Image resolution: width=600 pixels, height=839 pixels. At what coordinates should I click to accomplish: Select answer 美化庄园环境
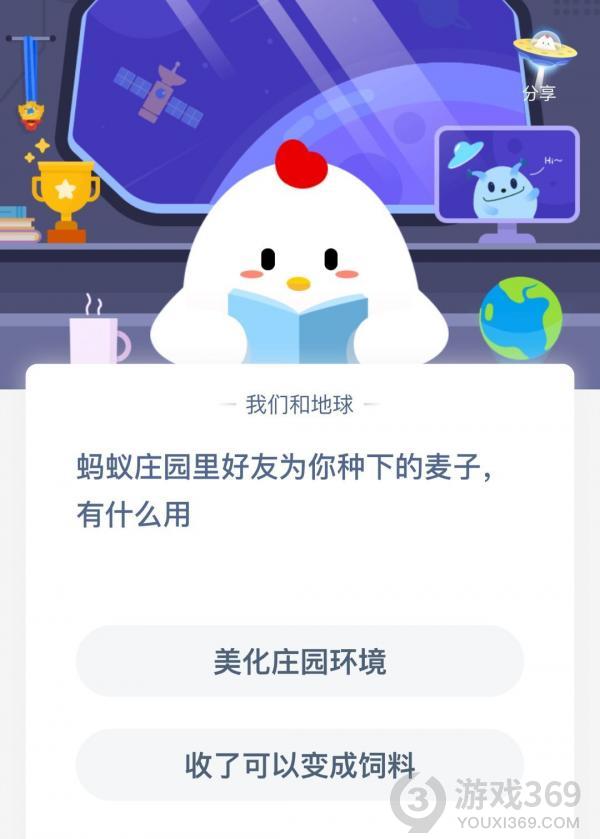point(300,662)
